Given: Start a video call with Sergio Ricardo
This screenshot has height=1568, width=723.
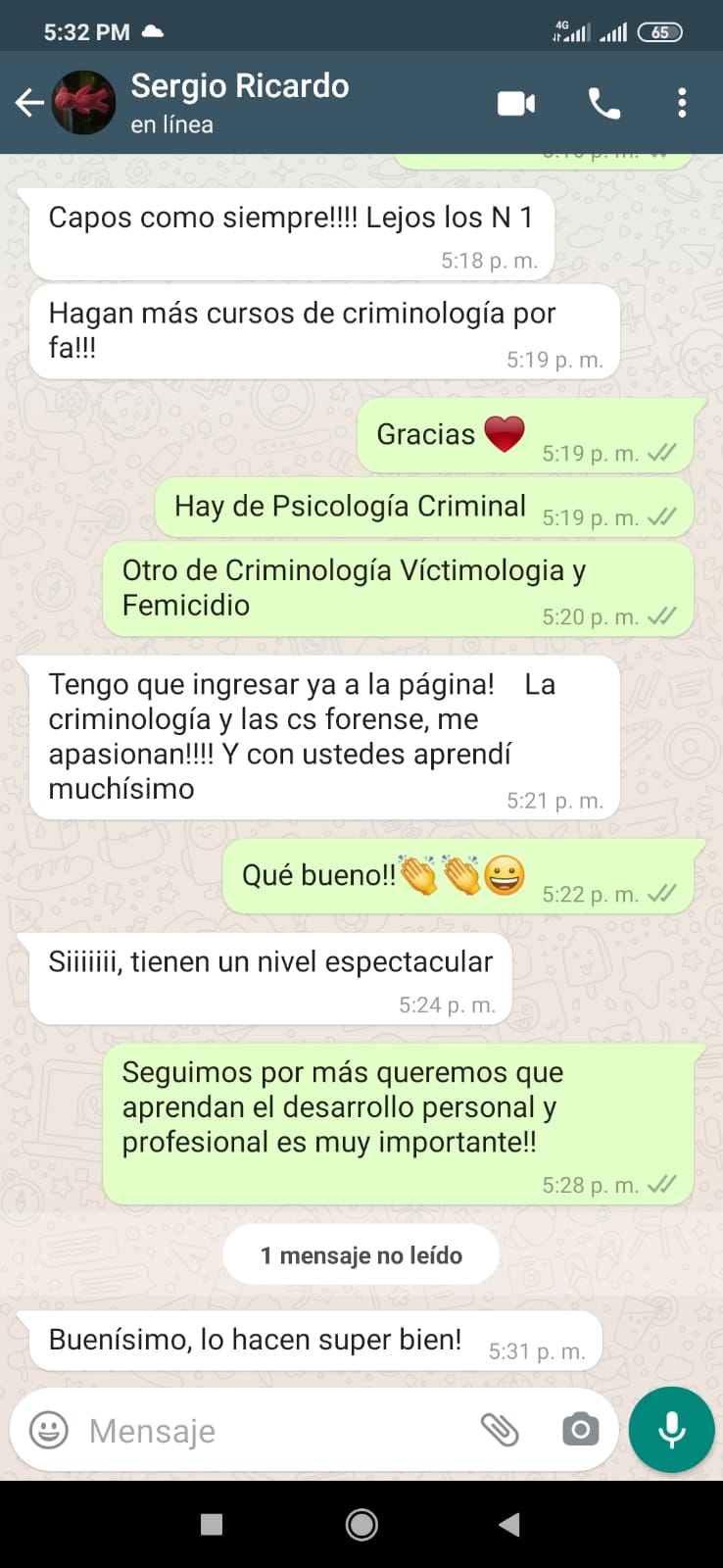Looking at the screenshot, I should pyautogui.click(x=516, y=103).
